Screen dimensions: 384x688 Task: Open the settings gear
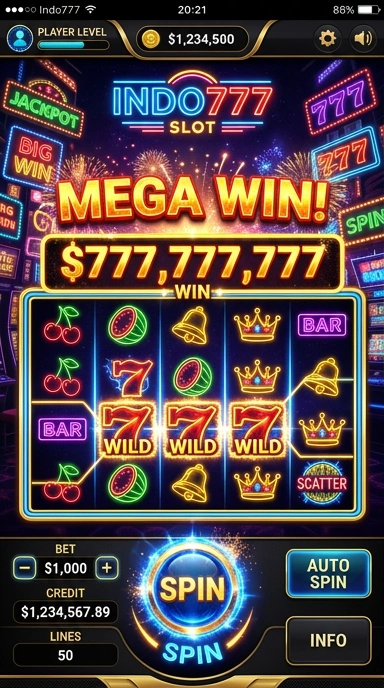[327, 39]
